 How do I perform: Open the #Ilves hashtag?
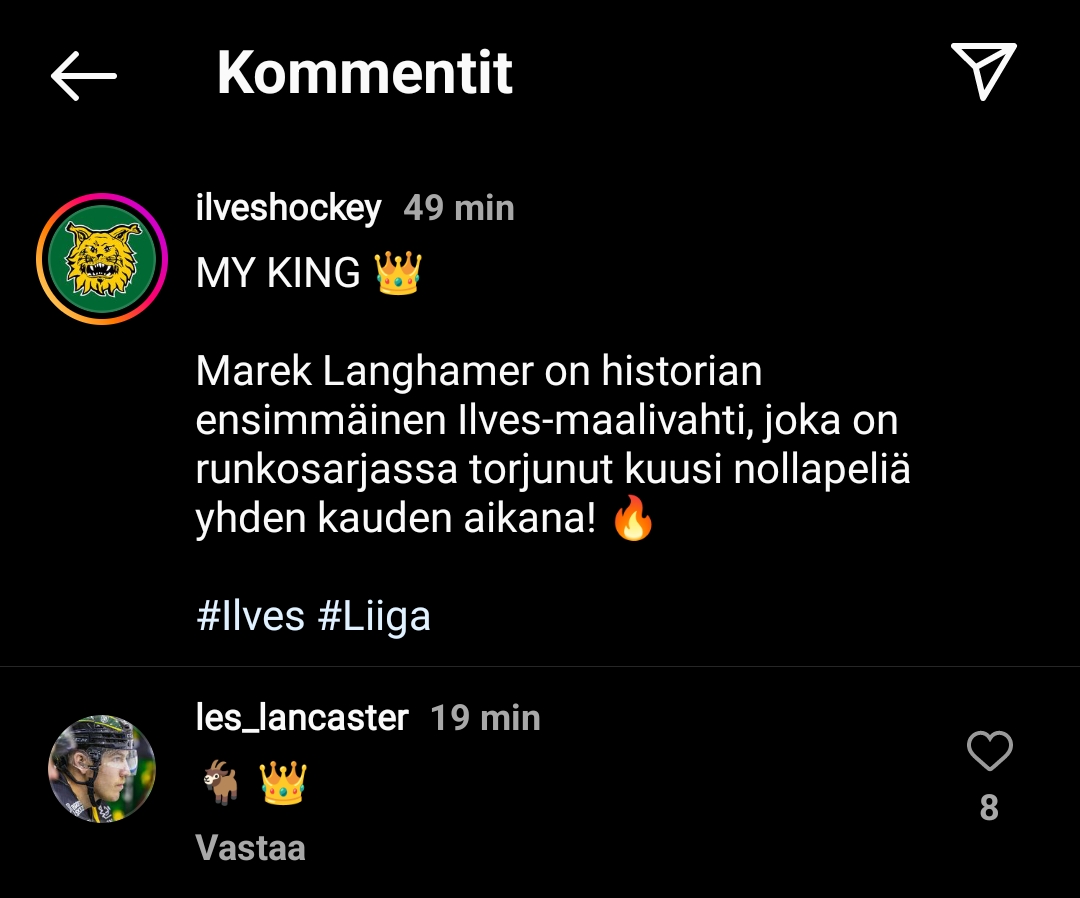[250, 616]
